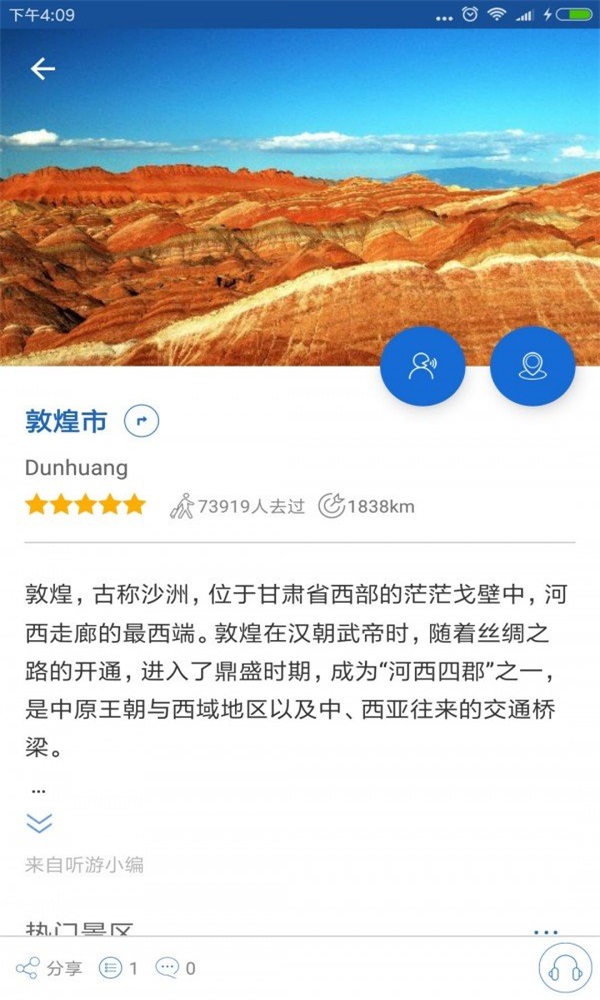
Task: Tap the arrow icon beside 敦煌市
Action: click(141, 422)
